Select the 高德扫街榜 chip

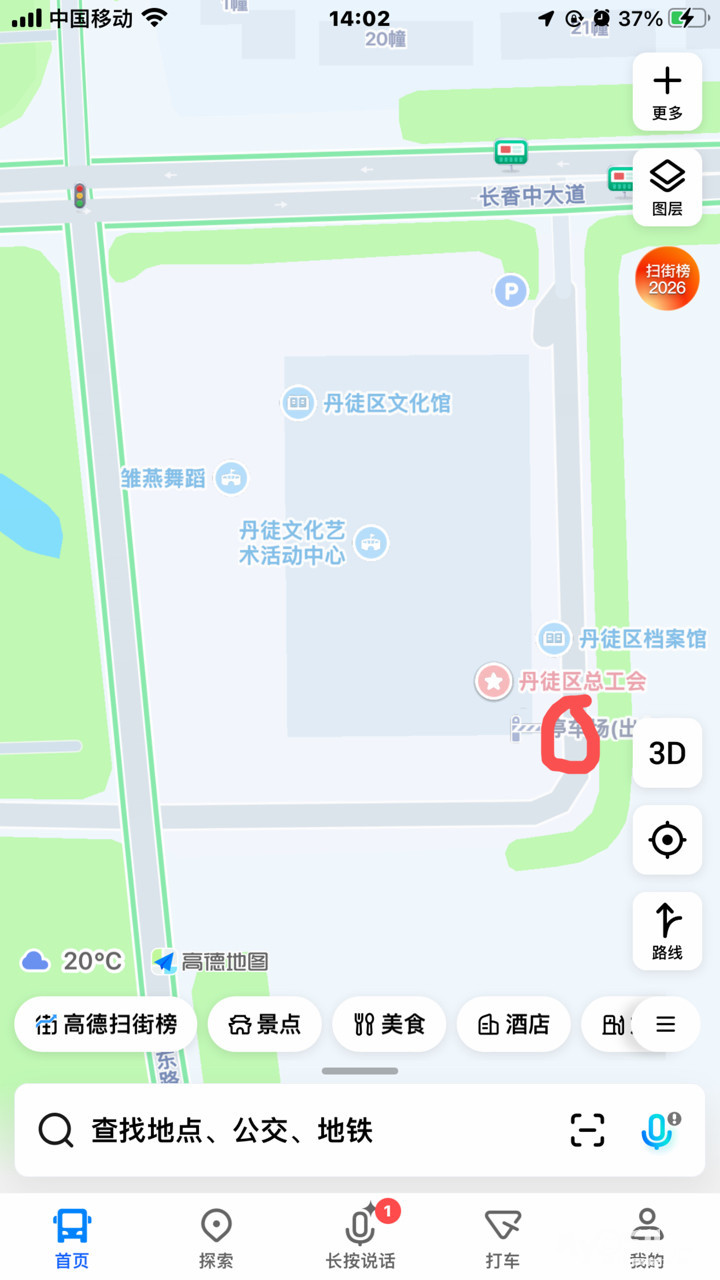(106, 1024)
